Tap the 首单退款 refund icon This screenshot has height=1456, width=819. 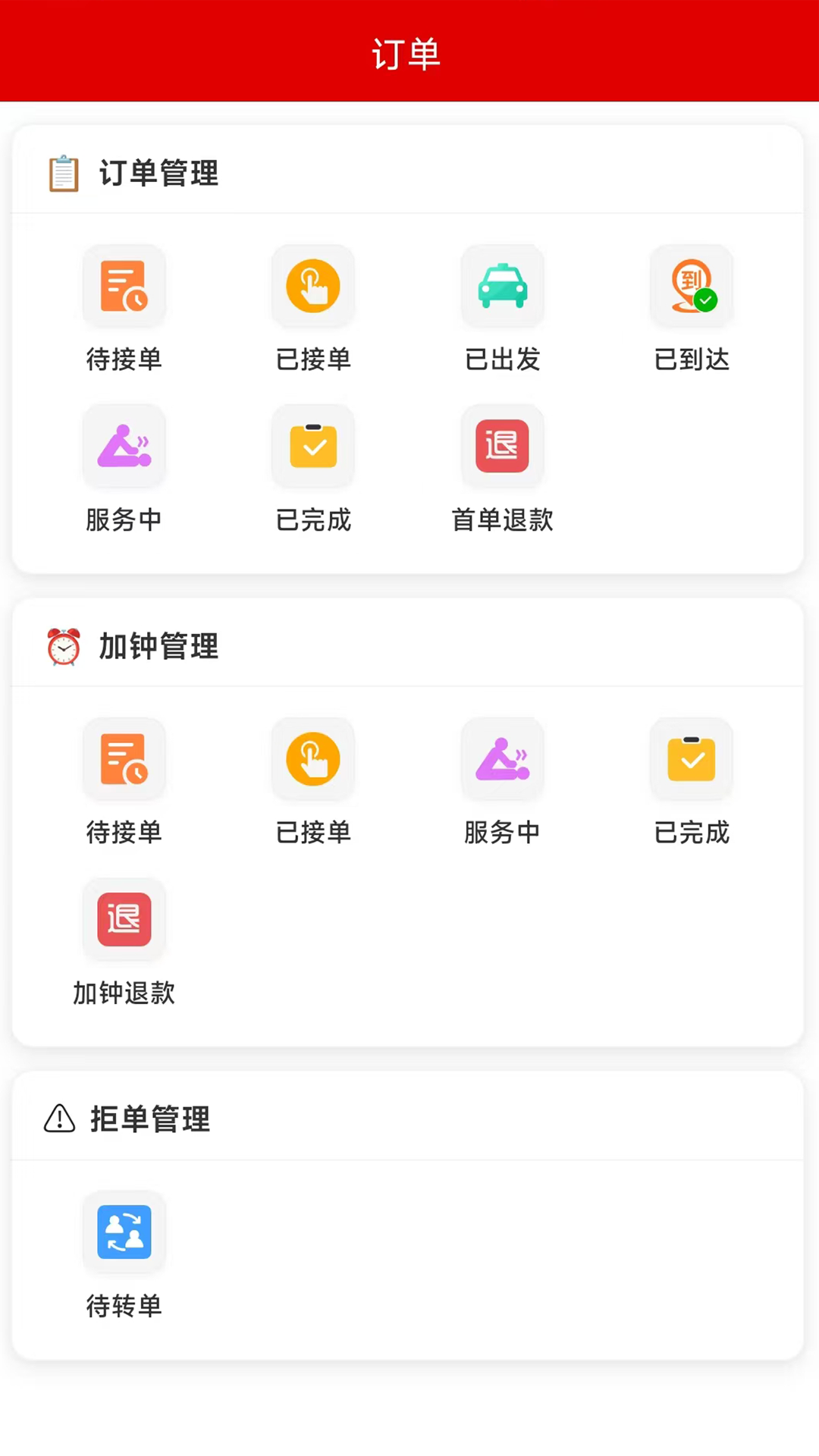(x=502, y=445)
